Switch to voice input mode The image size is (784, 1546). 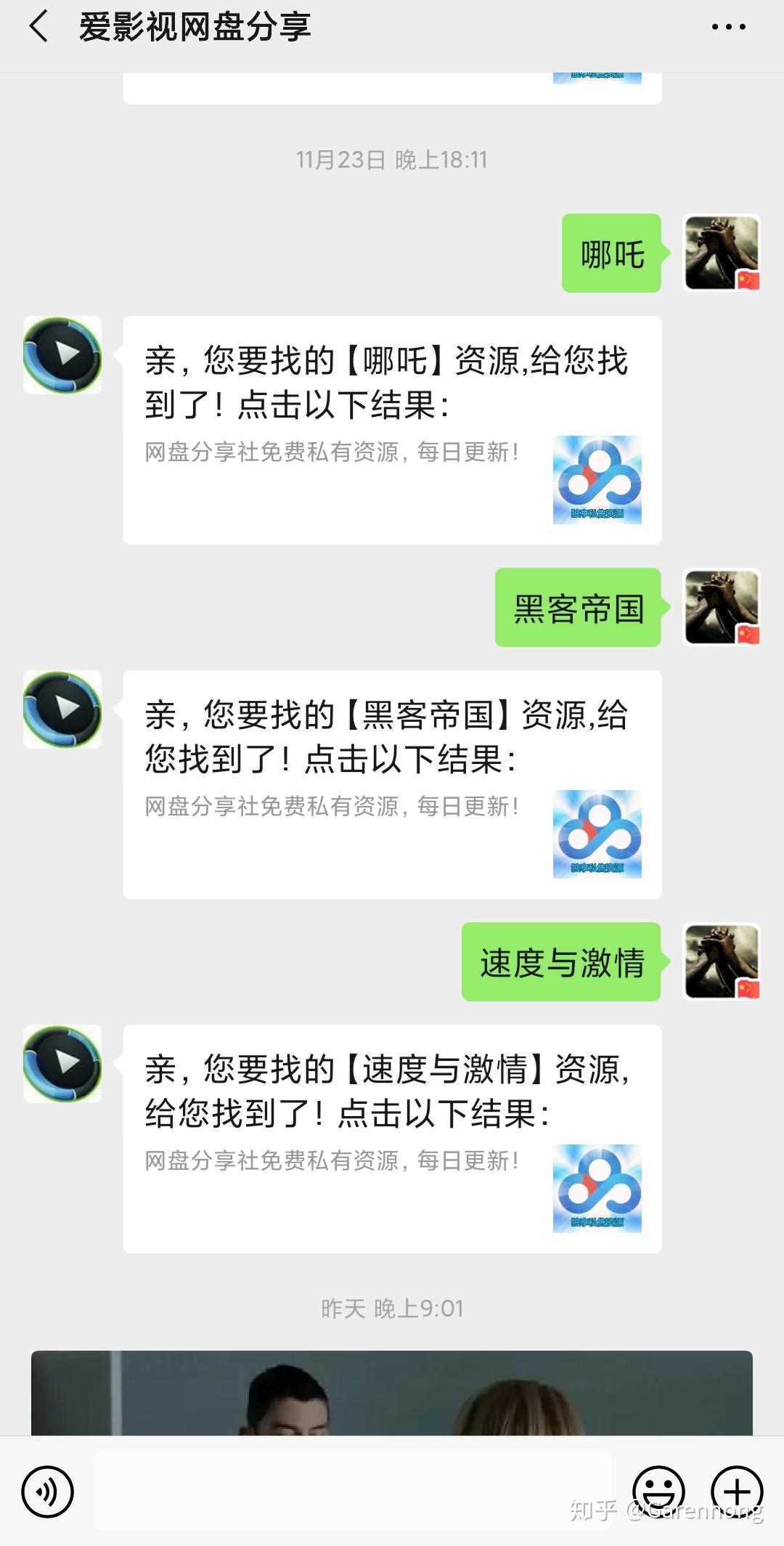pyautogui.click(x=48, y=1492)
